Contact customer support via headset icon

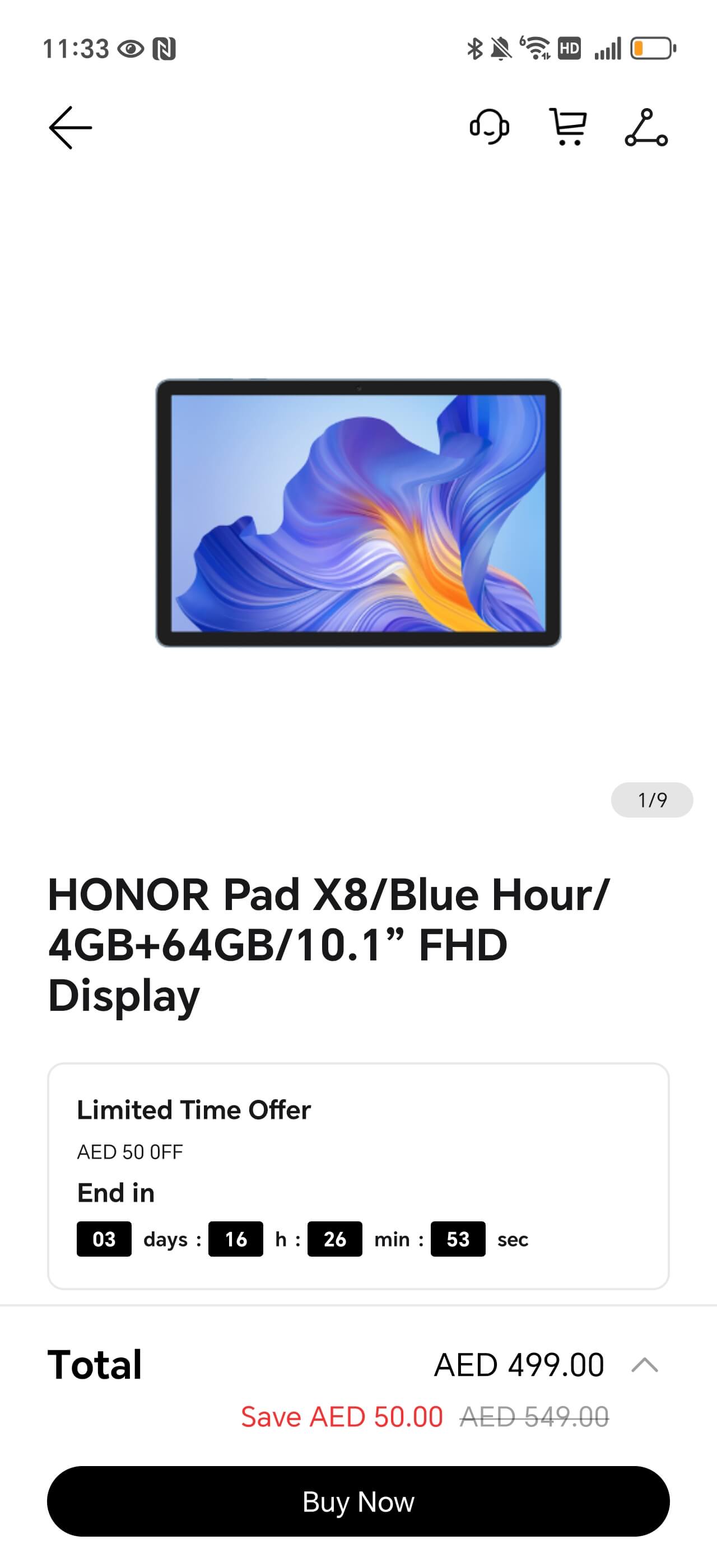(x=489, y=127)
